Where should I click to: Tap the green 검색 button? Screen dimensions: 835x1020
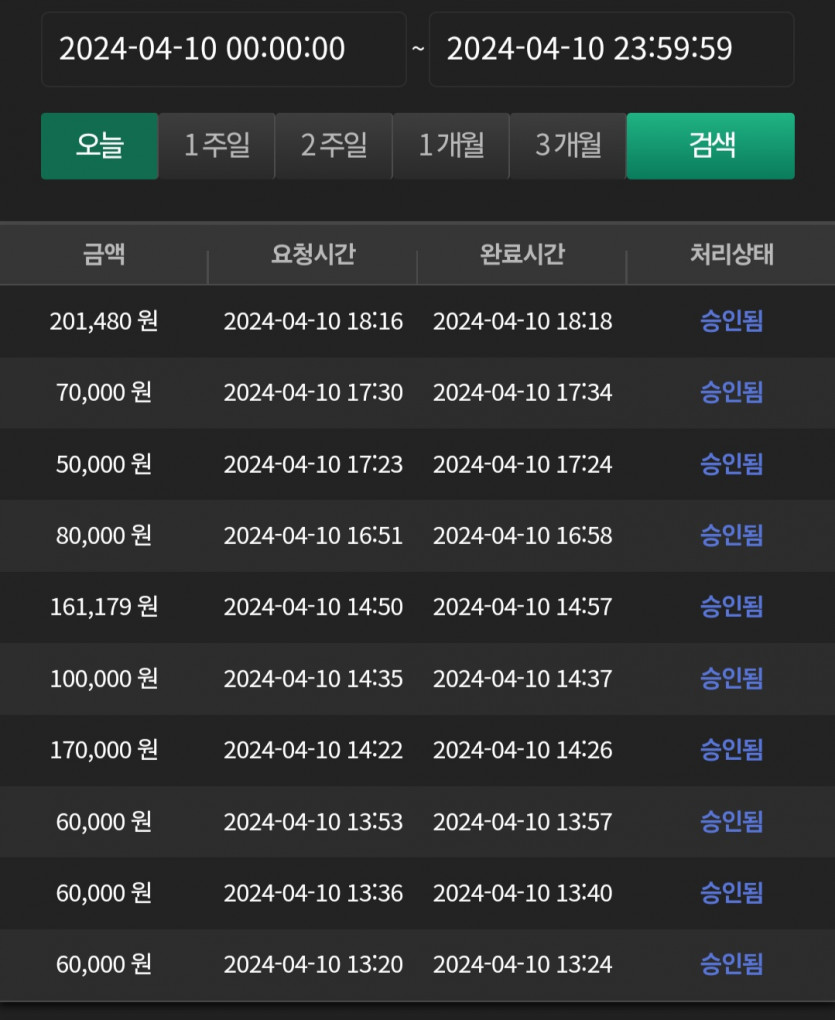coord(711,146)
